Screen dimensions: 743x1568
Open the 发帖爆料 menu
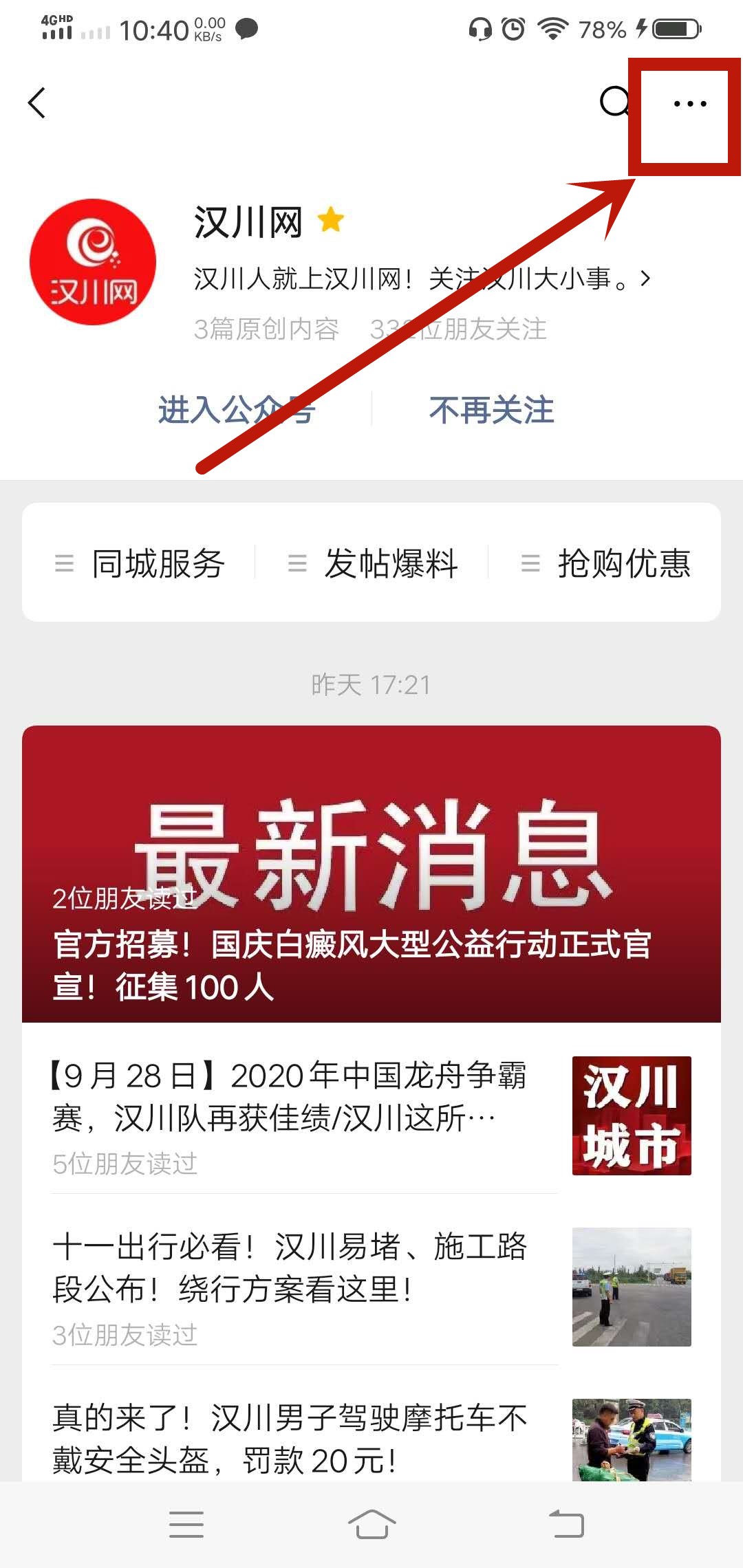pyautogui.click(x=373, y=563)
